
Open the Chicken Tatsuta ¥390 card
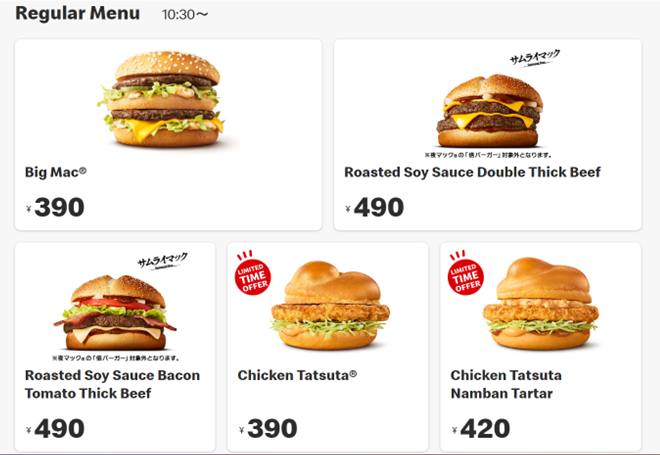(327, 346)
